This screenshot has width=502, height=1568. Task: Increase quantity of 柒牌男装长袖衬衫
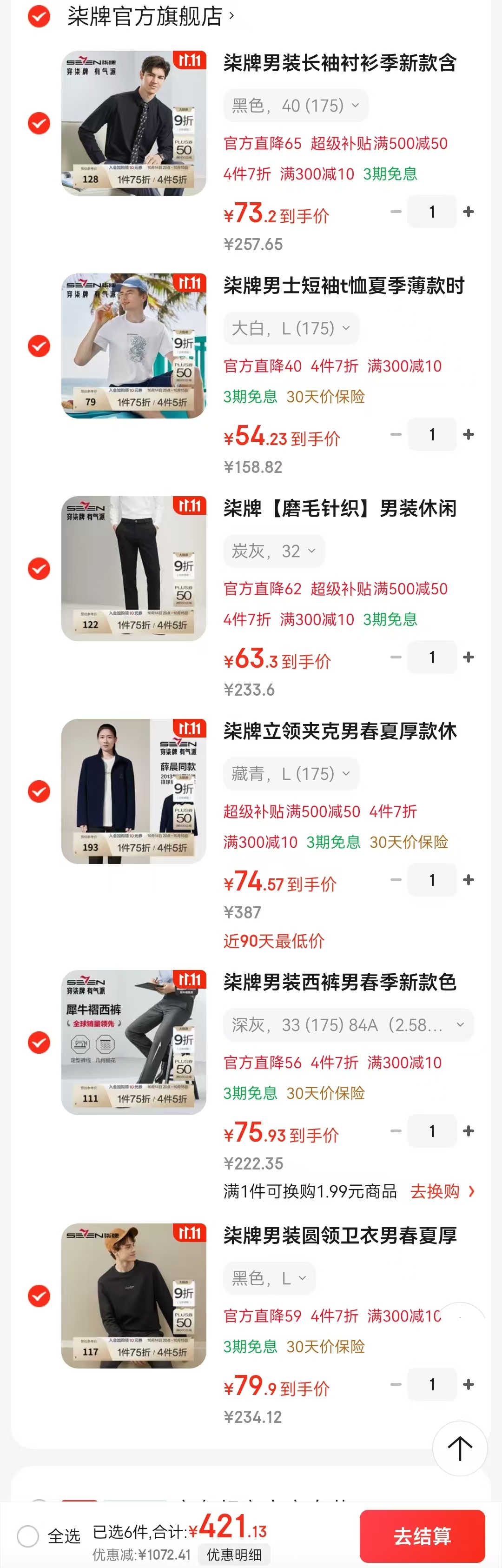469,212
